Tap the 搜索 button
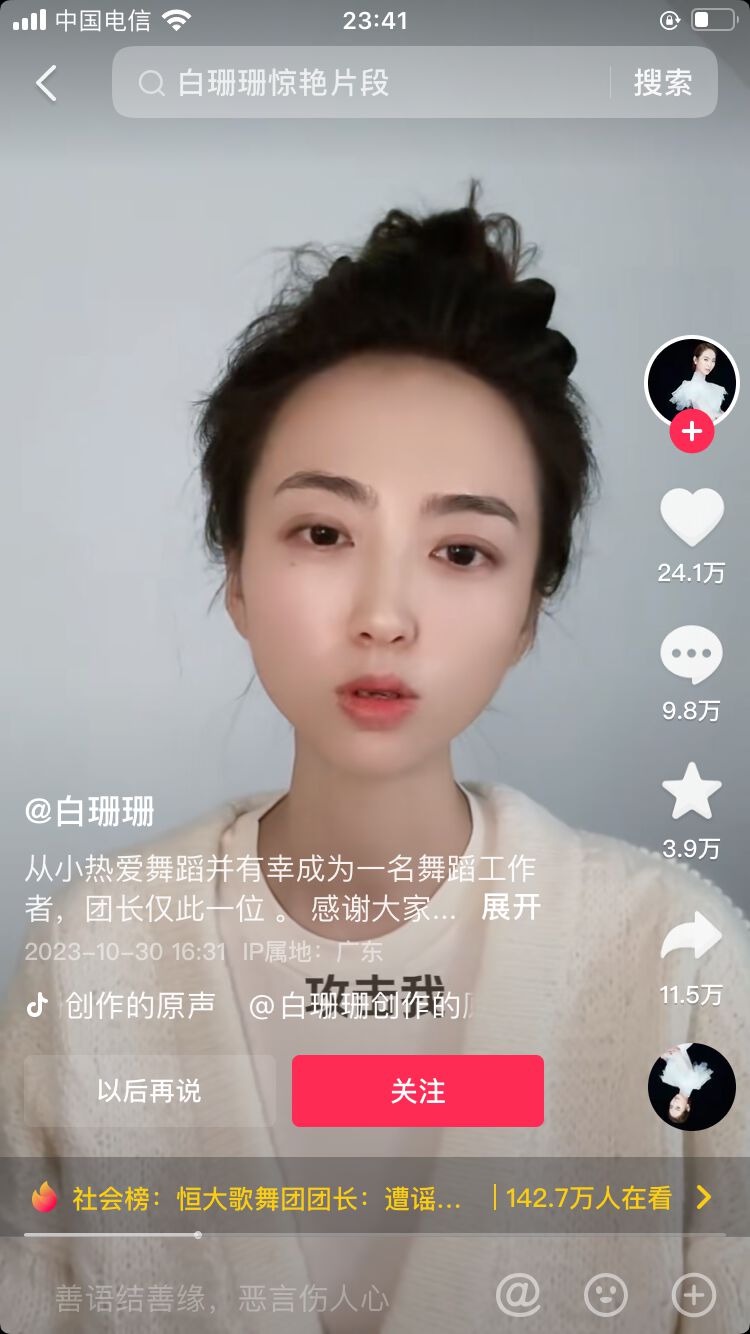This screenshot has width=750, height=1334. (x=662, y=83)
